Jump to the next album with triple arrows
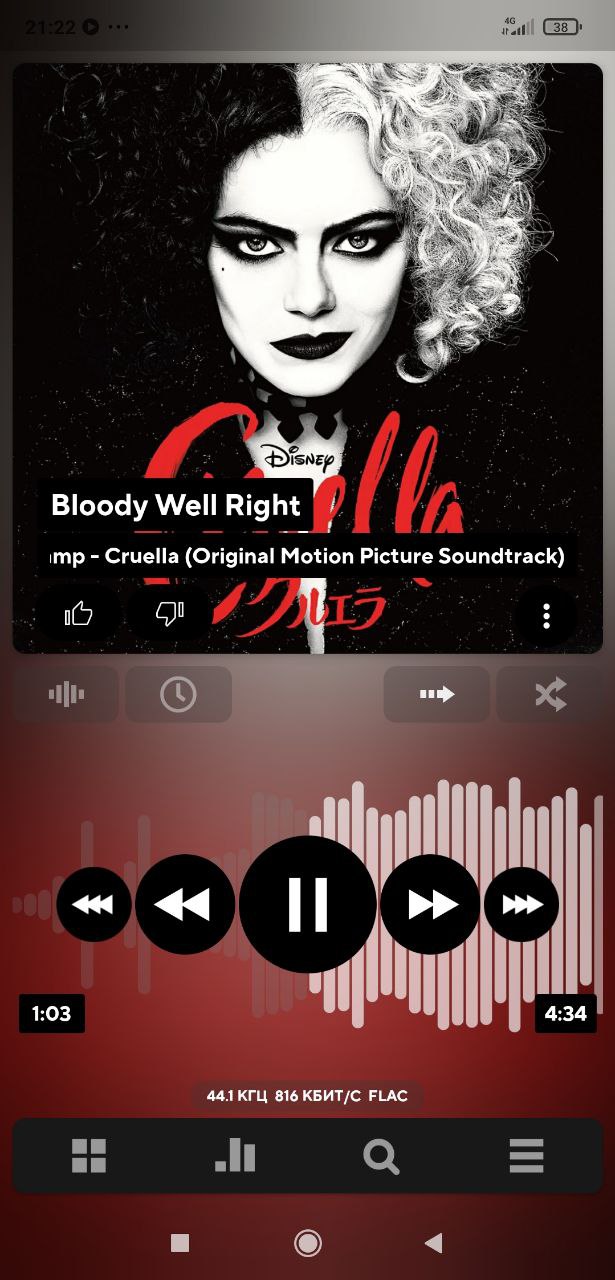The height and width of the screenshot is (1280, 615). coord(521,904)
